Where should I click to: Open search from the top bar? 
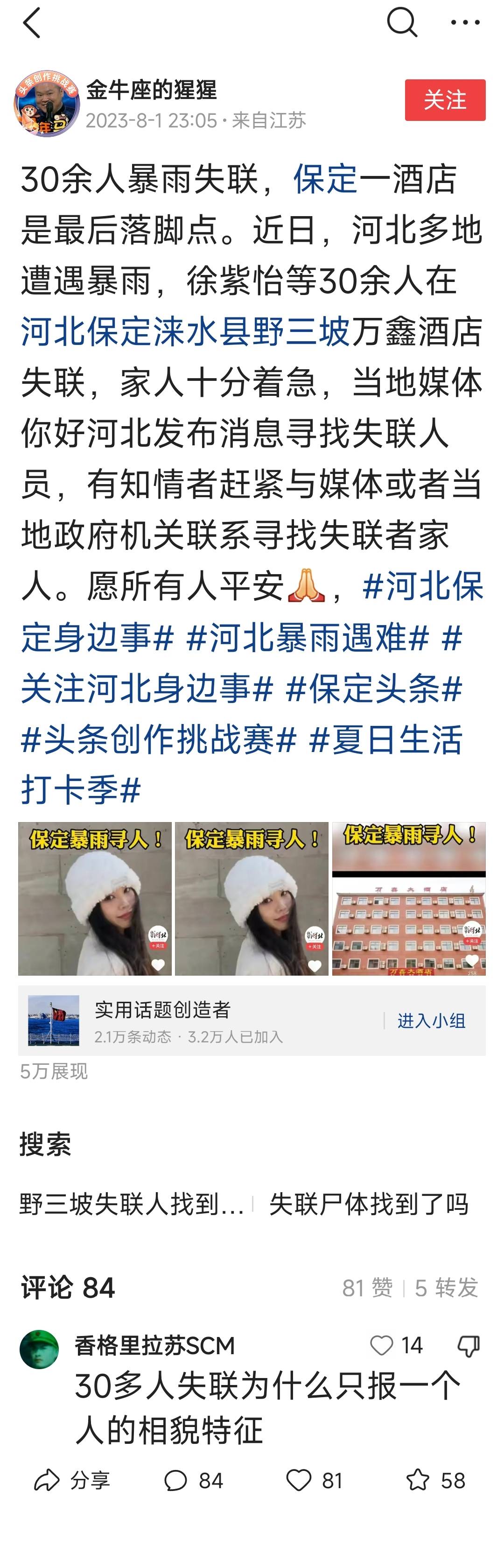pyautogui.click(x=402, y=22)
